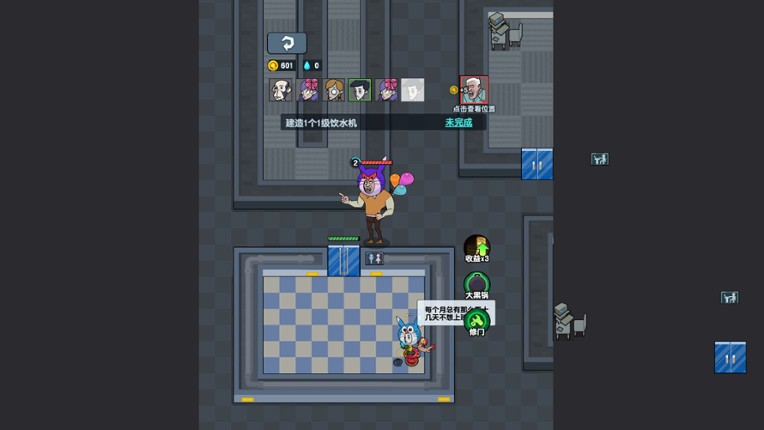Activate the 收益x3 income boost

pyautogui.click(x=477, y=247)
